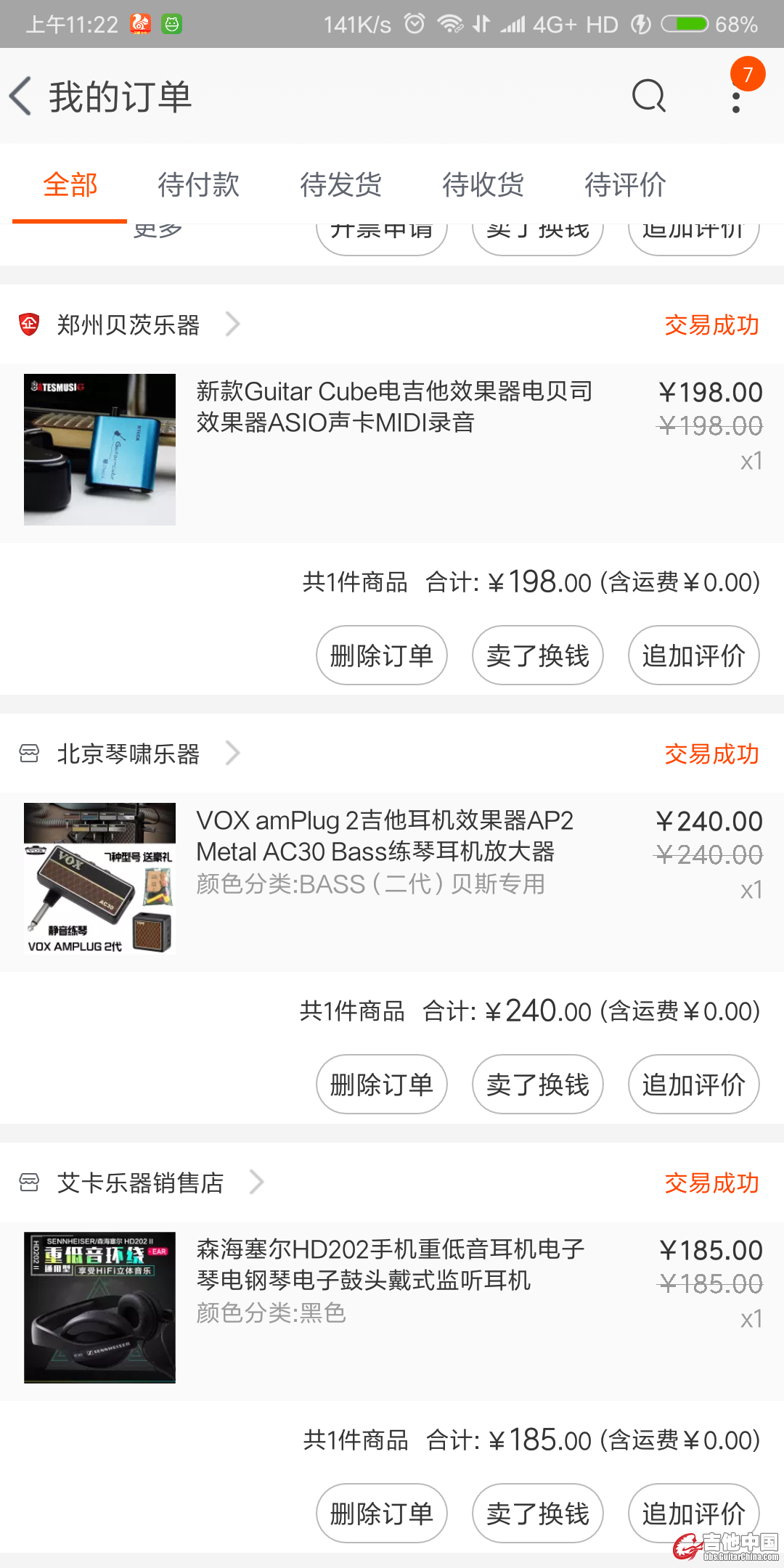Switch to the 待付款 tab
The image size is (784, 1568).
click(198, 184)
